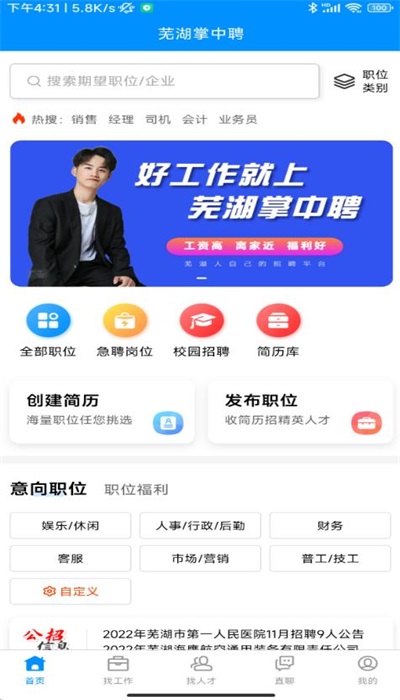
Task: Open 简历库 shortcut
Action: point(278,331)
